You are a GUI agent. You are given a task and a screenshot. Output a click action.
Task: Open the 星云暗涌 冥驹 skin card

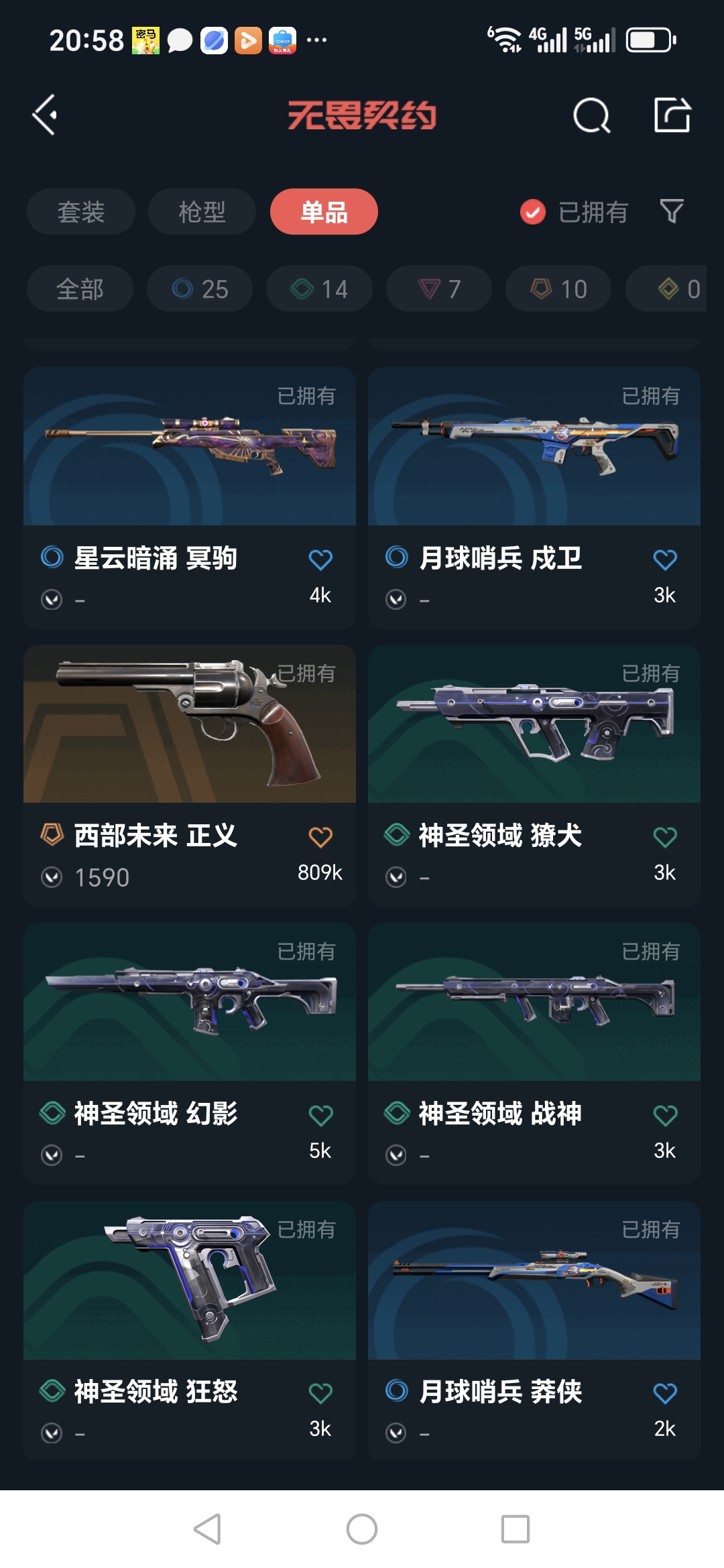[x=190, y=469]
